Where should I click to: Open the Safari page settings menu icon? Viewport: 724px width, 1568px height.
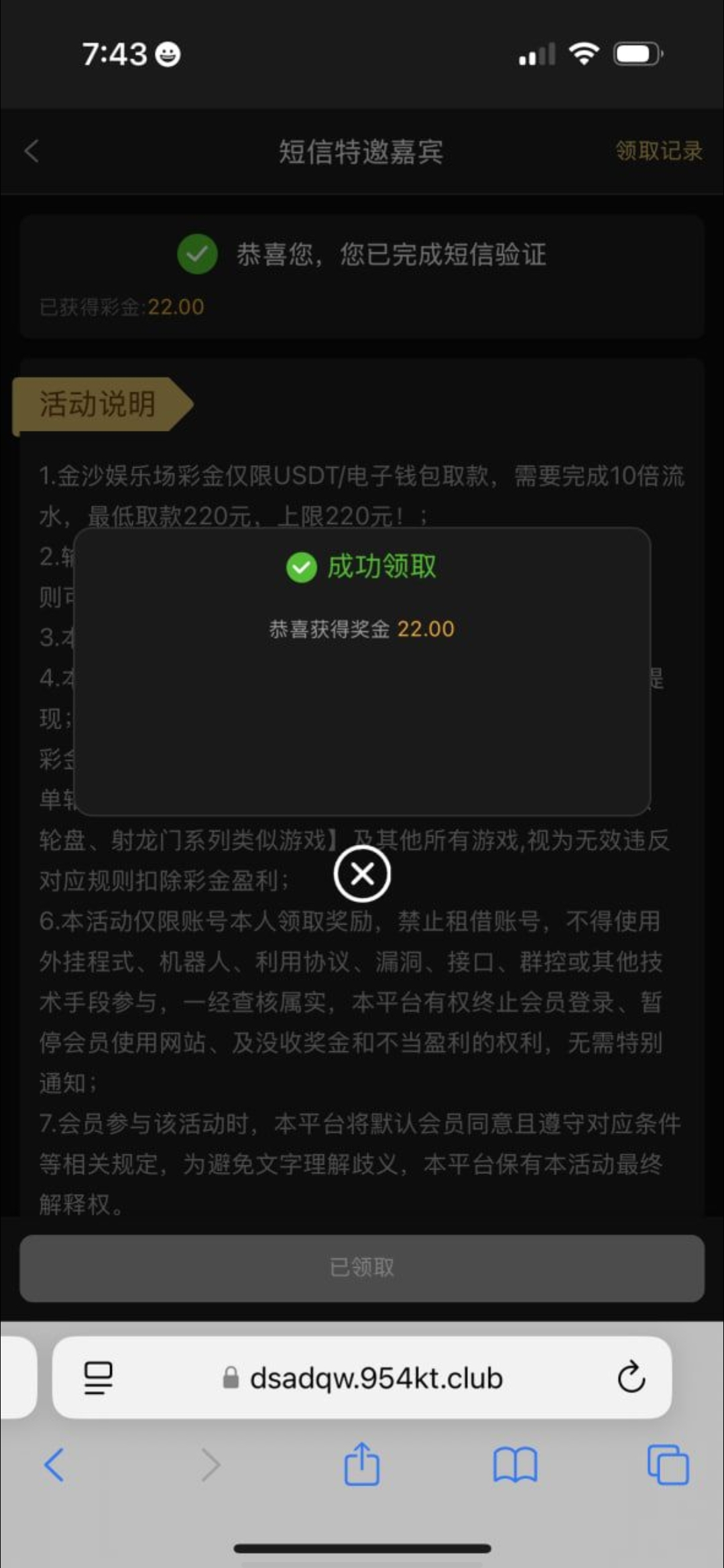[99, 1378]
